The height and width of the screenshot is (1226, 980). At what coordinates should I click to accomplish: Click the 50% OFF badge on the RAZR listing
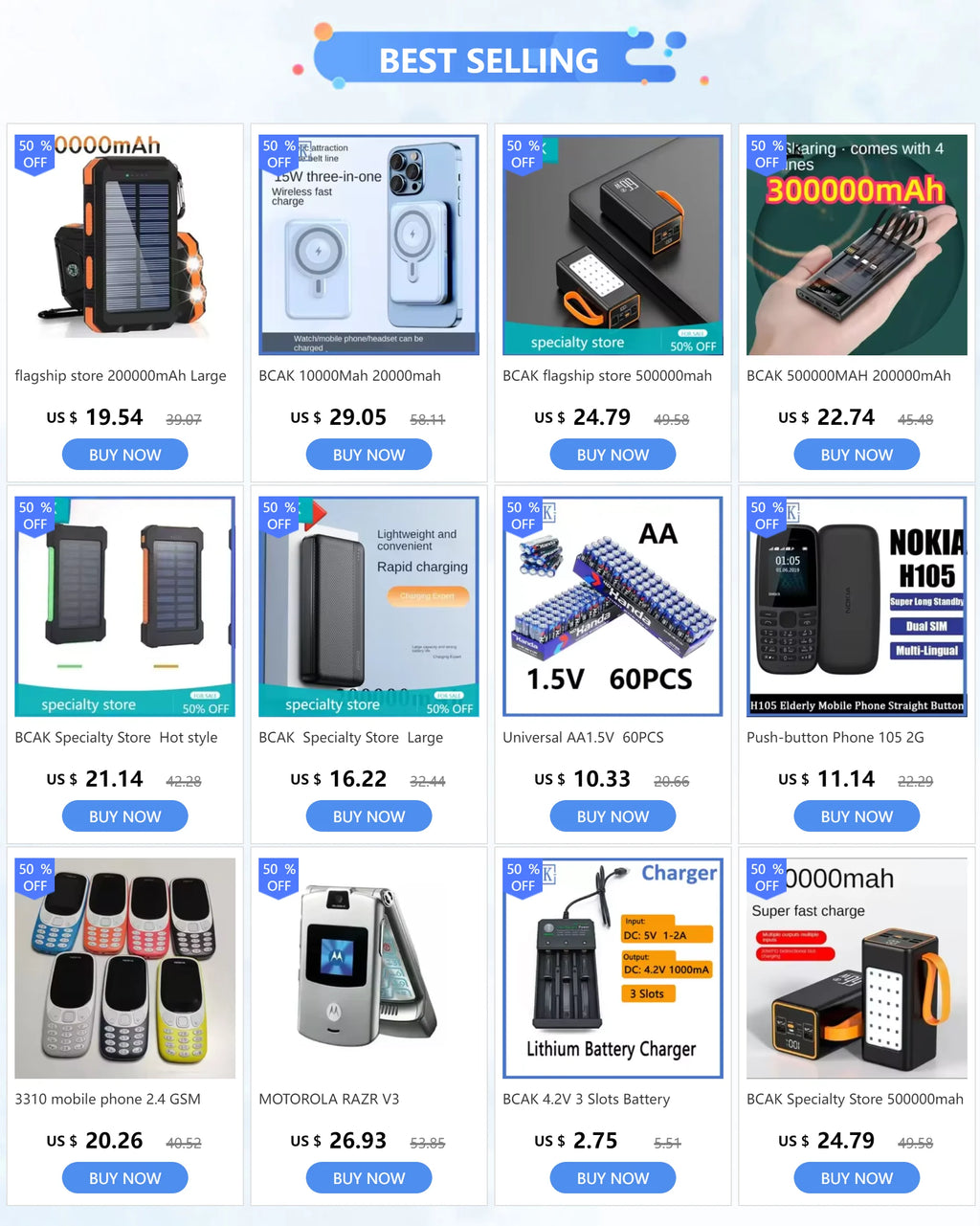(x=278, y=877)
